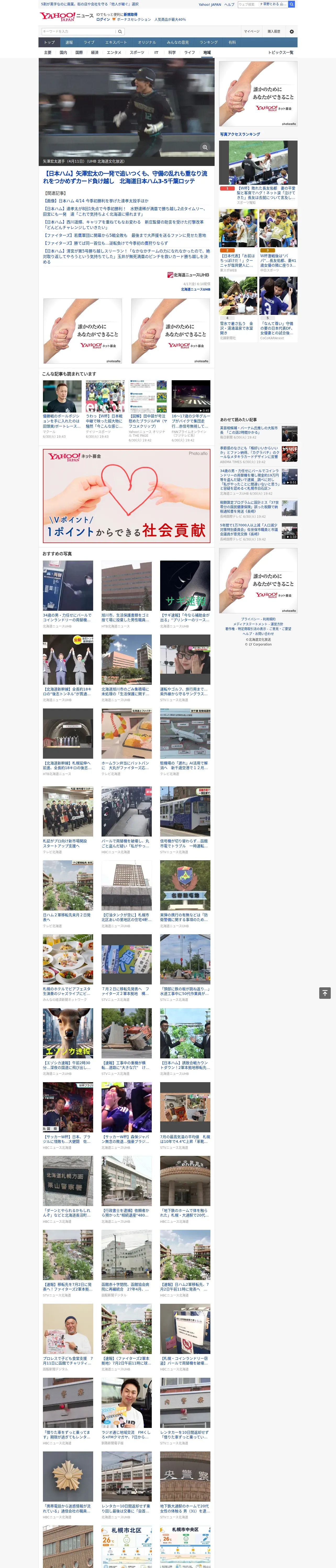Open サキ速報 プリンター photo article

coord(185,594)
